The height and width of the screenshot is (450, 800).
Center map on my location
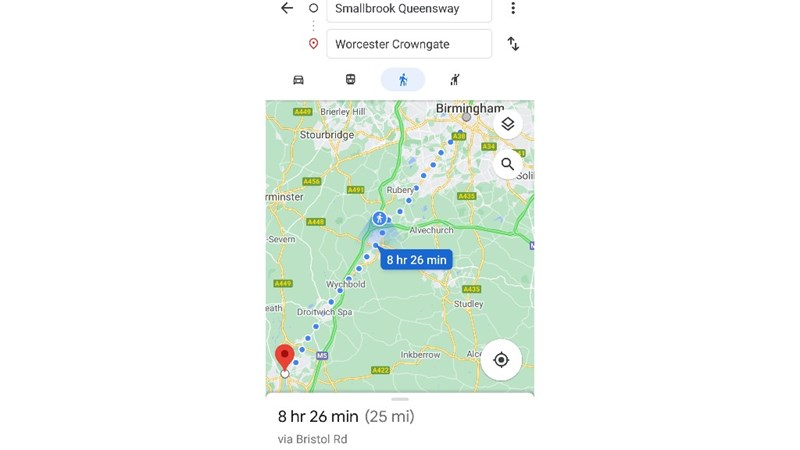501,360
